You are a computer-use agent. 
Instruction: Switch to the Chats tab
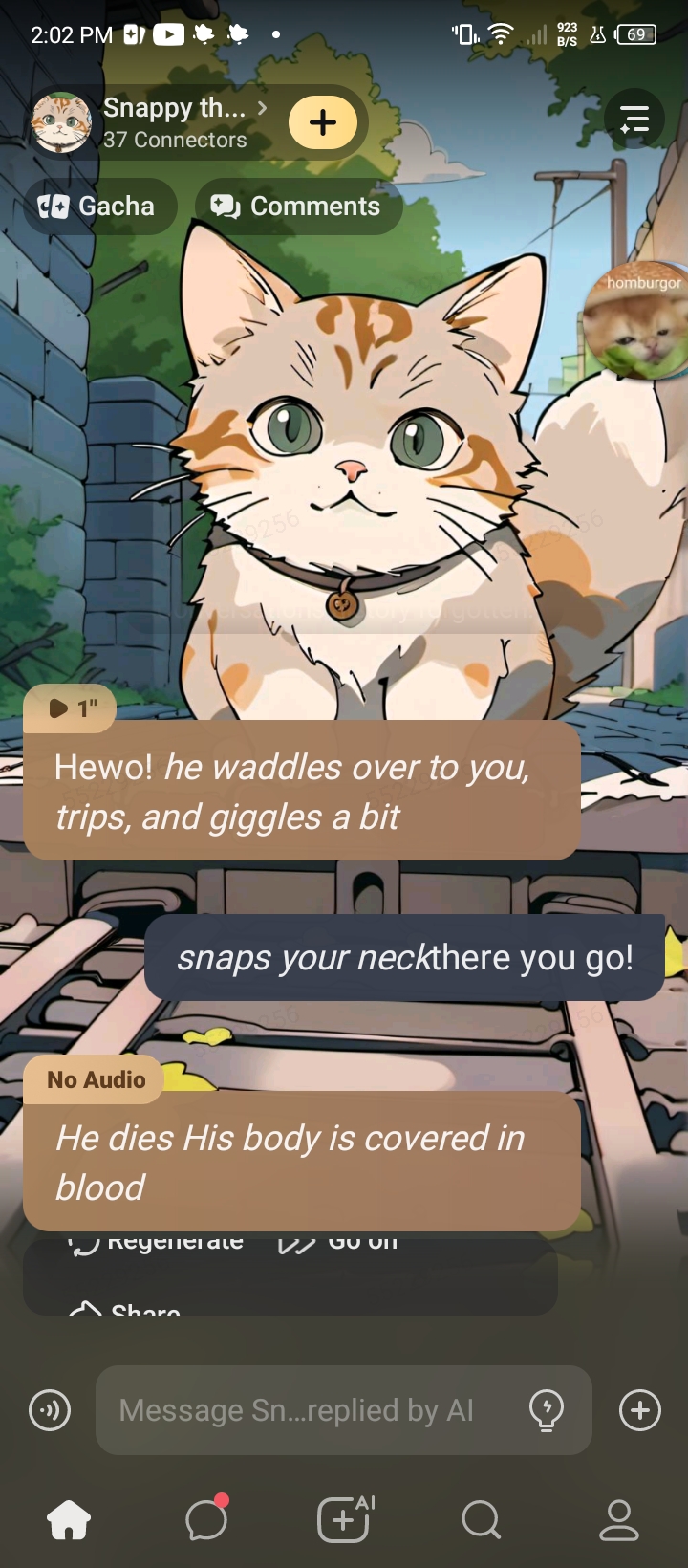(x=206, y=1519)
